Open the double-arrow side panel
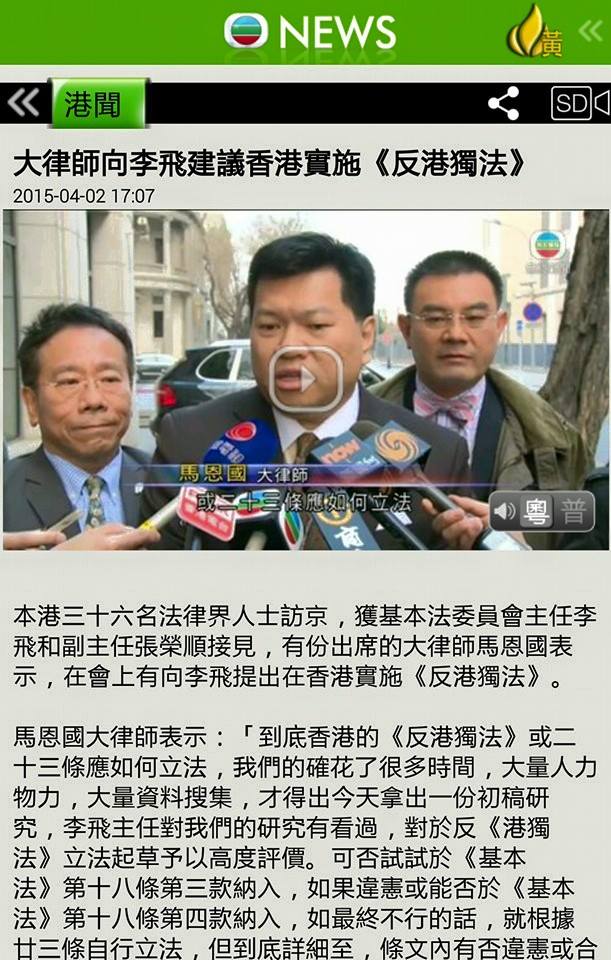The width and height of the screenshot is (611, 960). point(592,29)
